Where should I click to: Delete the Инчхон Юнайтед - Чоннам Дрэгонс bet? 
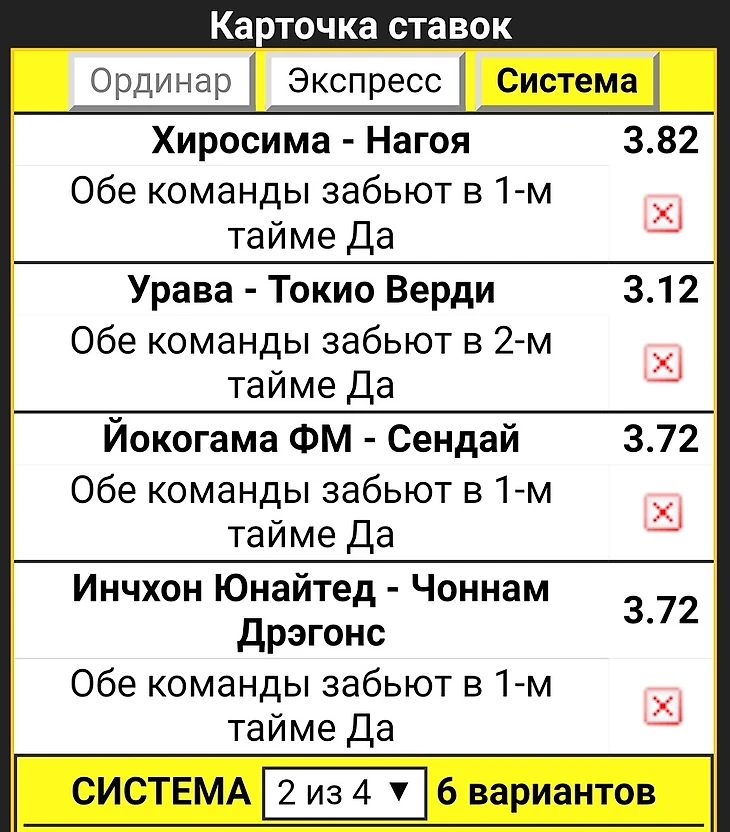click(x=662, y=707)
